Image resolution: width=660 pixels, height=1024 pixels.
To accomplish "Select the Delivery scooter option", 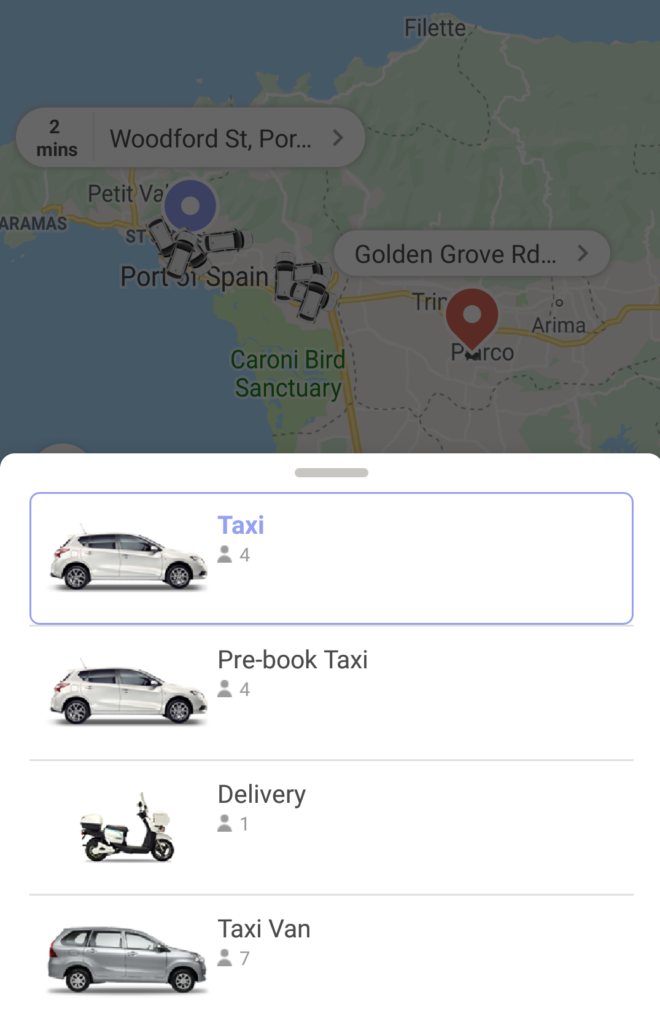I will click(x=330, y=827).
